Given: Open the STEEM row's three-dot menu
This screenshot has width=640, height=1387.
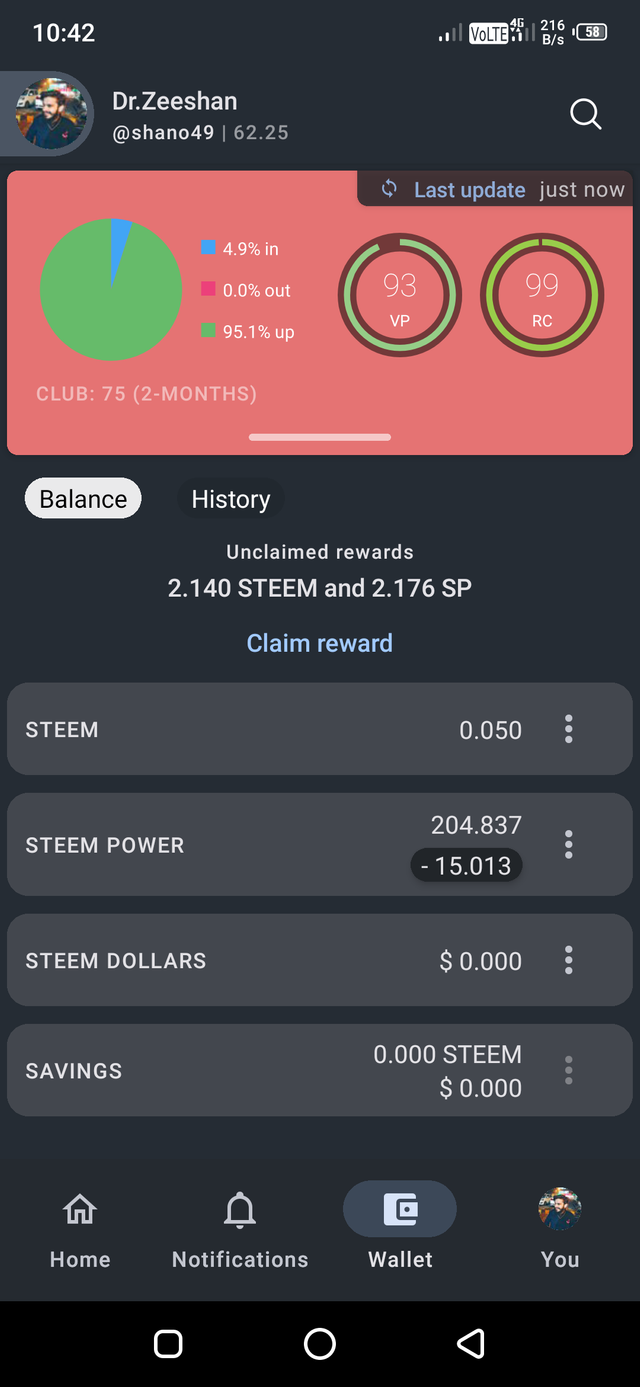Looking at the screenshot, I should click(x=568, y=729).
